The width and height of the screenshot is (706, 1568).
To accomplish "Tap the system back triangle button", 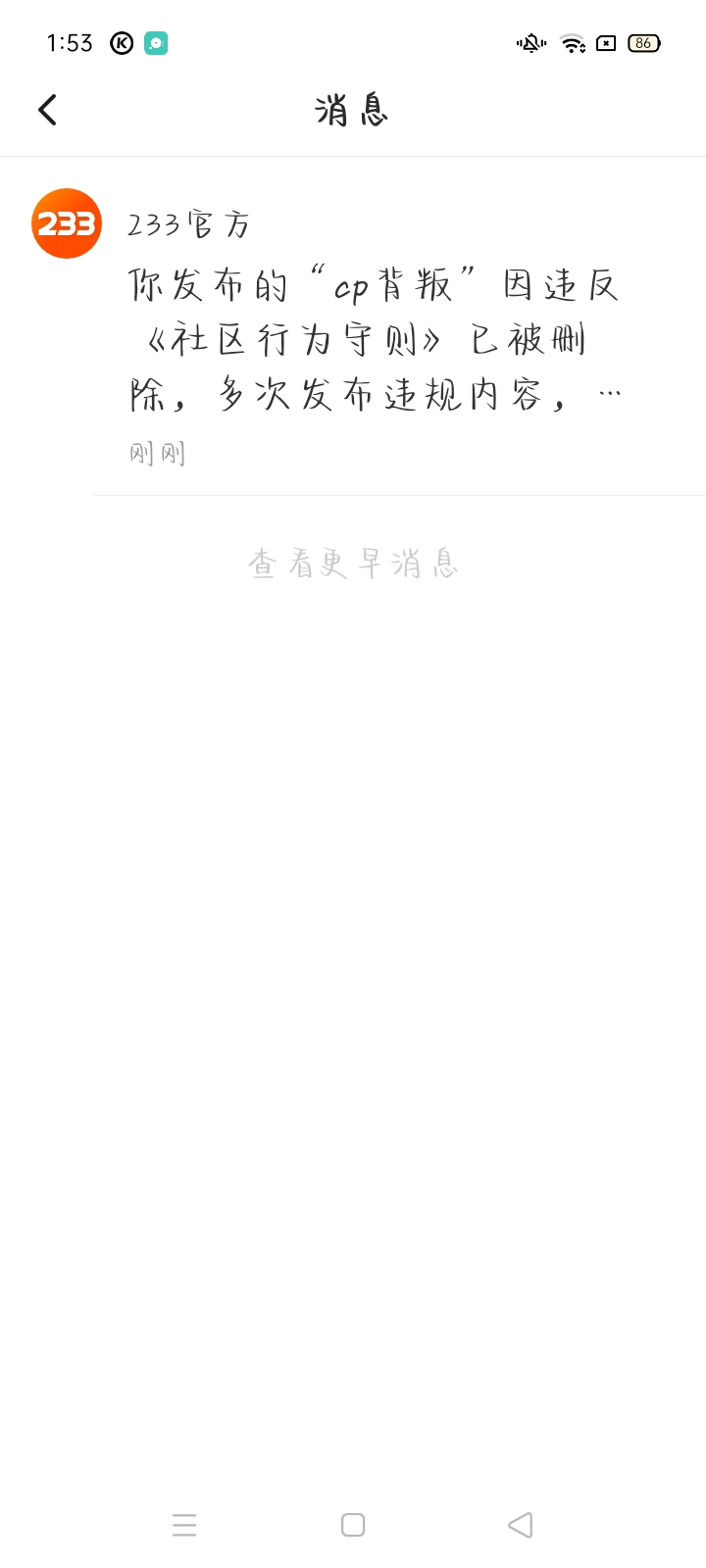I will click(x=521, y=1525).
